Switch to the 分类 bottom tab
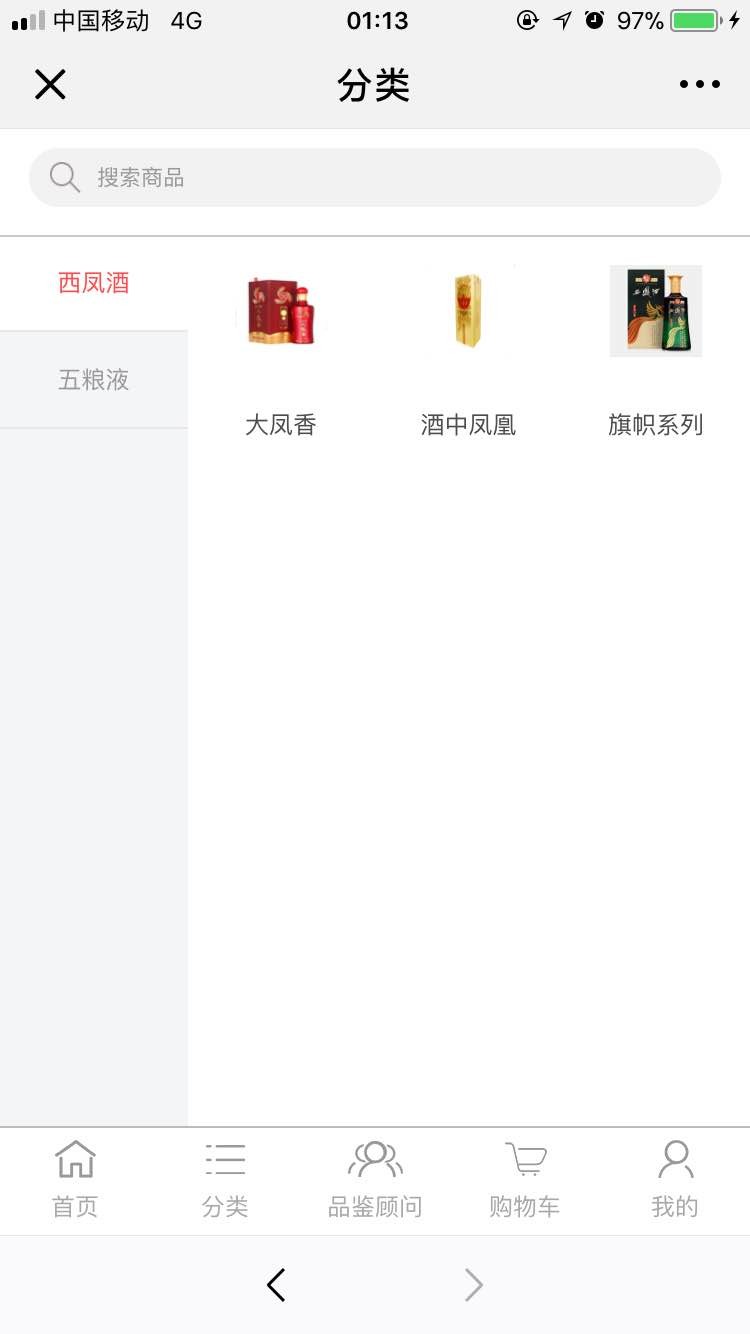750x1334 pixels. (x=225, y=1180)
